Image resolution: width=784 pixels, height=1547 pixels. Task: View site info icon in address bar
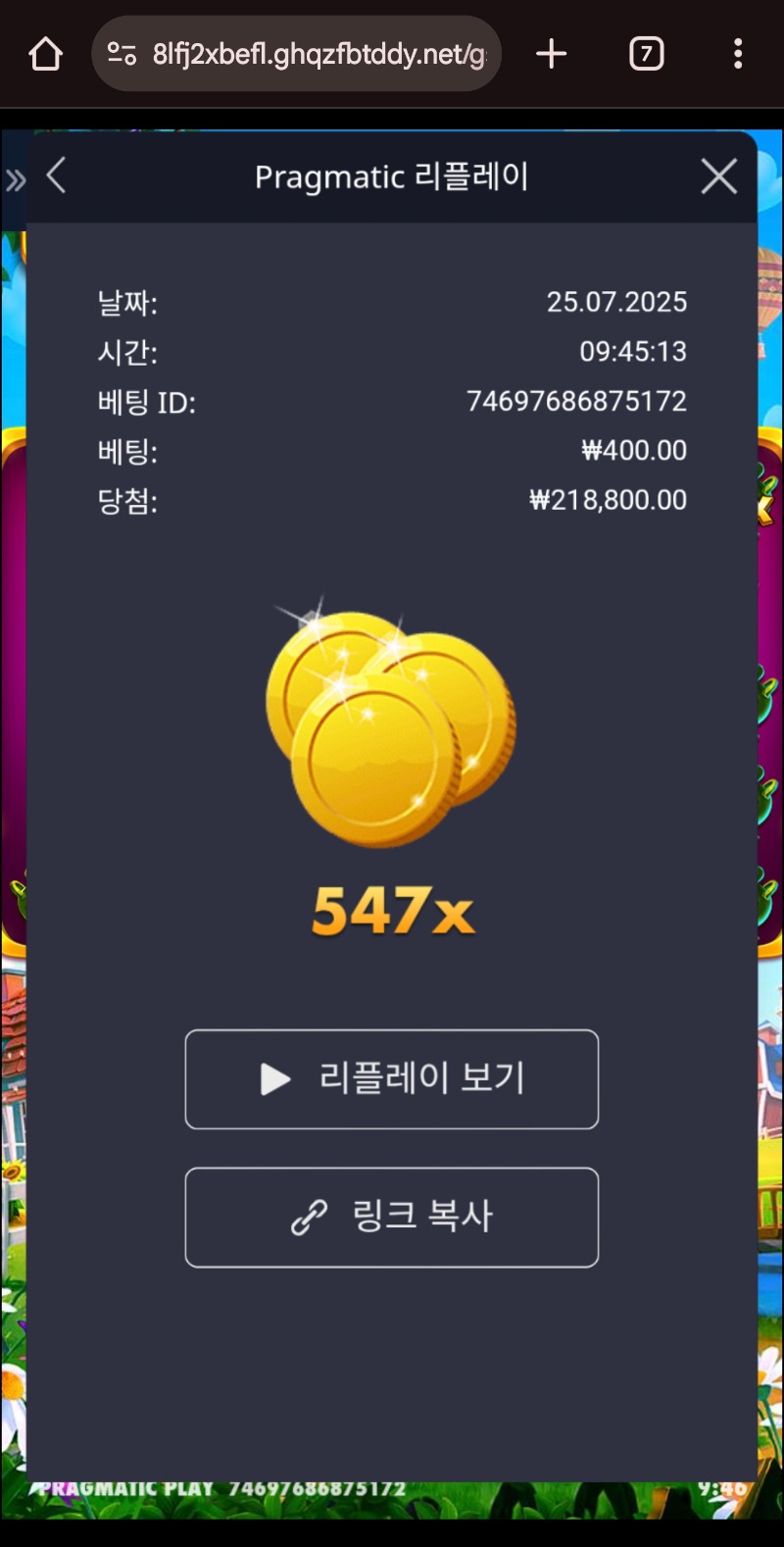click(122, 54)
